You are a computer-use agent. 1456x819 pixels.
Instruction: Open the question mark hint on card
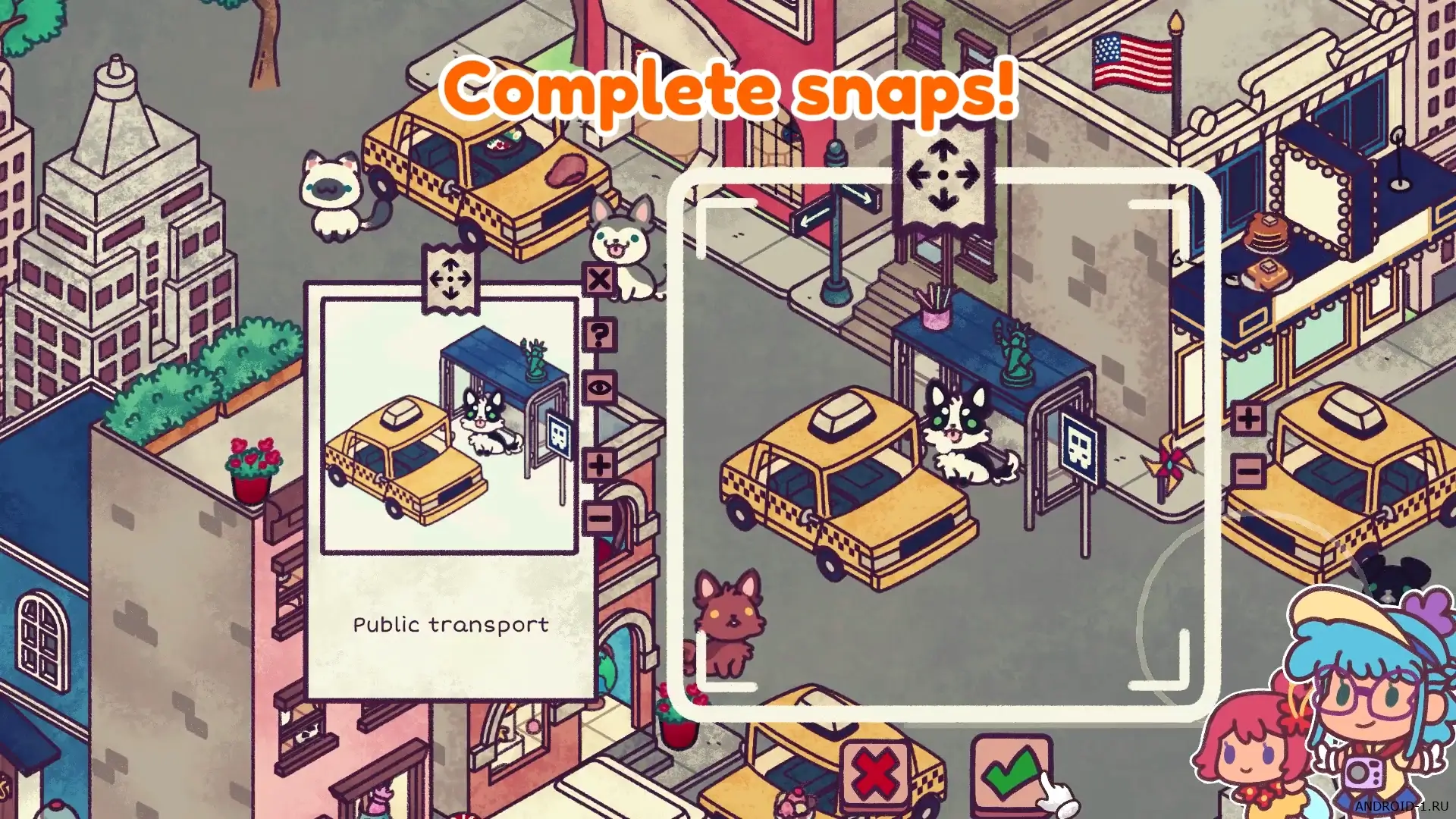tap(599, 334)
